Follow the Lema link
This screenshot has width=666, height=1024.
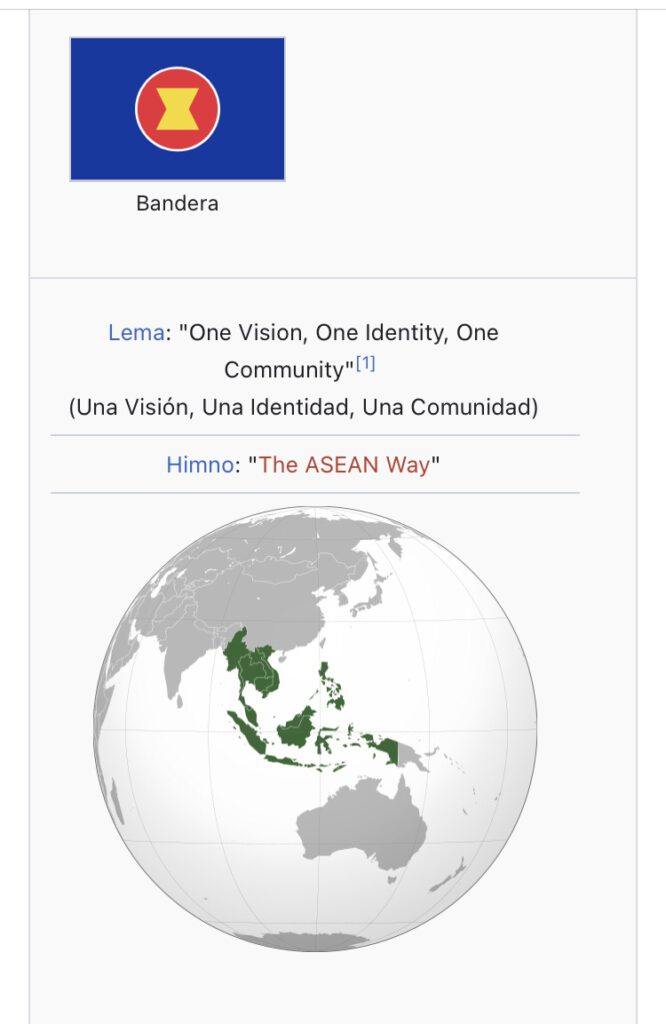(135, 333)
